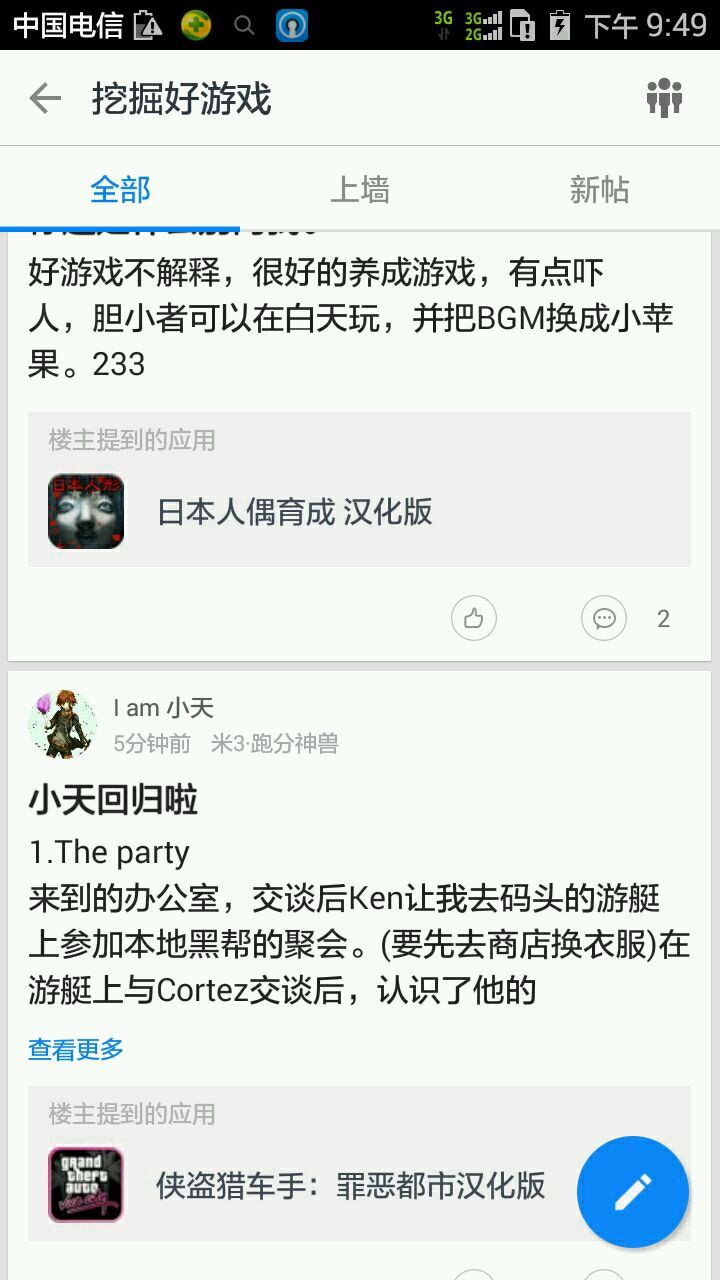
Task: View I am 小天's profile avatar
Action: pyautogui.click(x=63, y=724)
